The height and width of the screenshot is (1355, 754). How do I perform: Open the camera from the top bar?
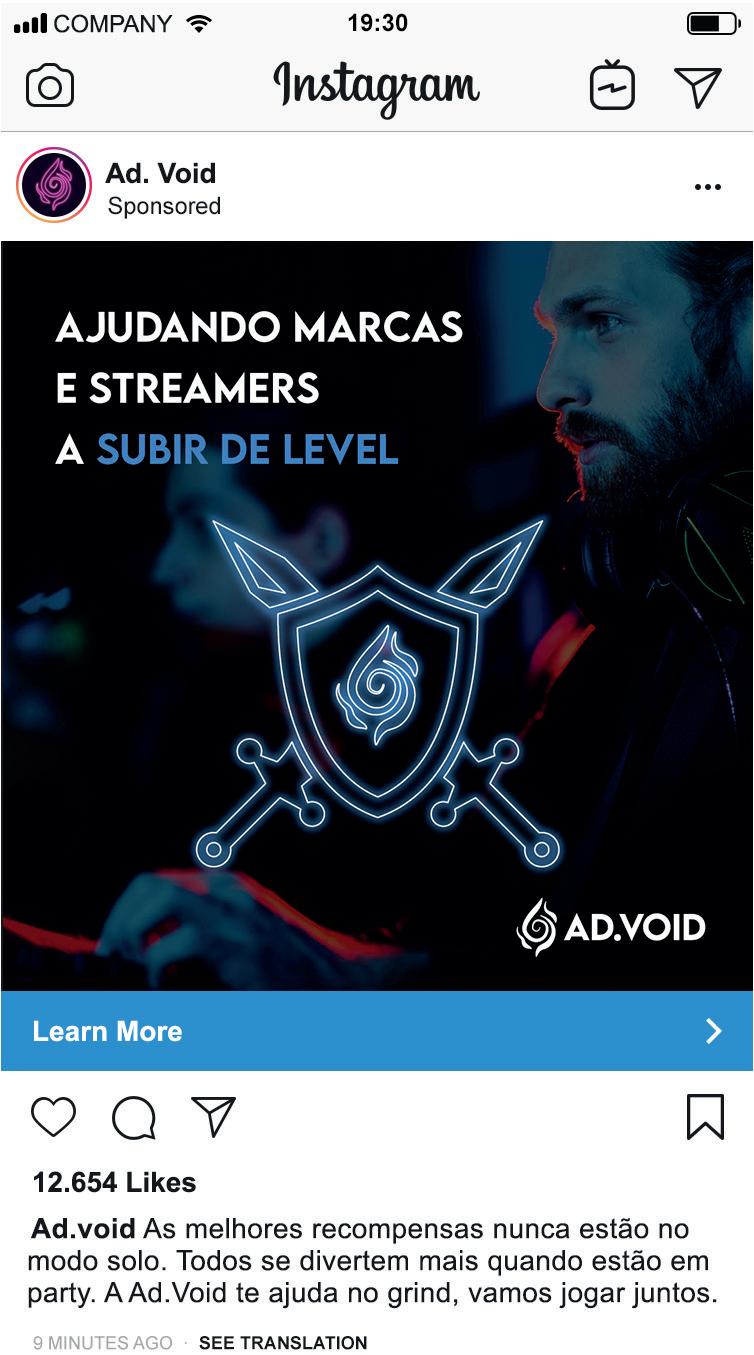pos(50,86)
